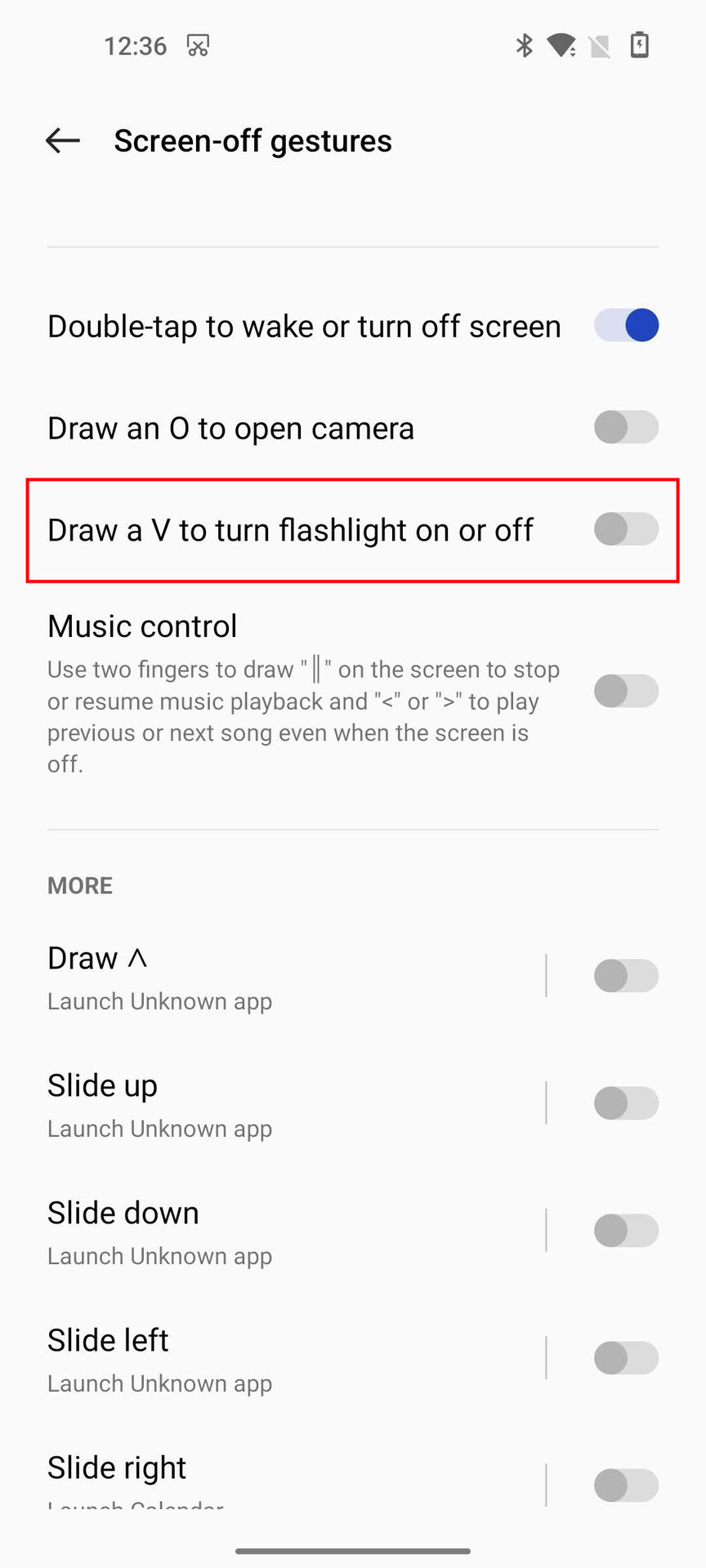Open the Slide right gesture settings
This screenshot has height=1568, width=706.
pos(286,1478)
